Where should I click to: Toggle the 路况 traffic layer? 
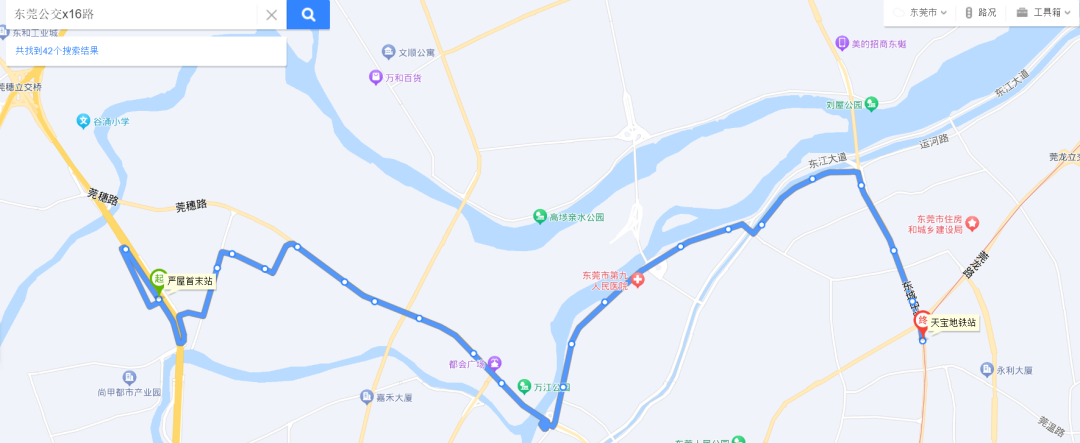pos(980,13)
